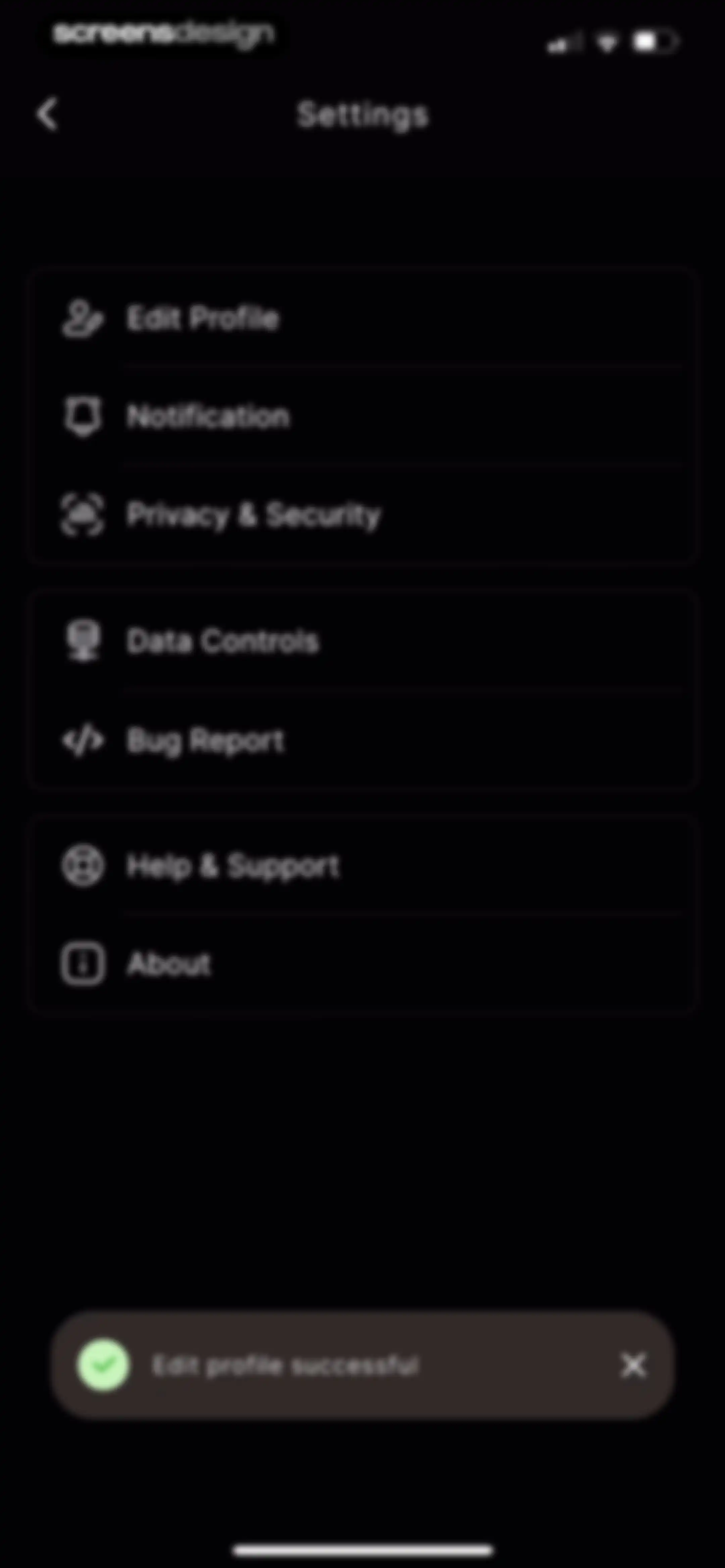The height and width of the screenshot is (1568, 725).
Task: Go back from Settings
Action: pyautogui.click(x=47, y=114)
